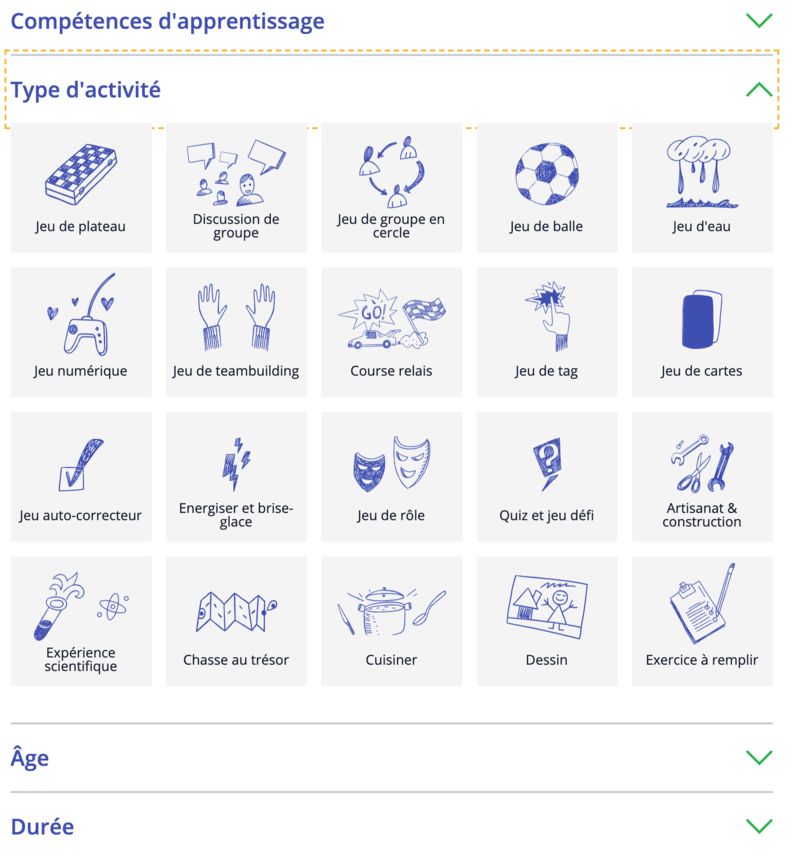This screenshot has height=858, width=800.
Task: Select the Jeu de plateau activity
Action: (81, 188)
